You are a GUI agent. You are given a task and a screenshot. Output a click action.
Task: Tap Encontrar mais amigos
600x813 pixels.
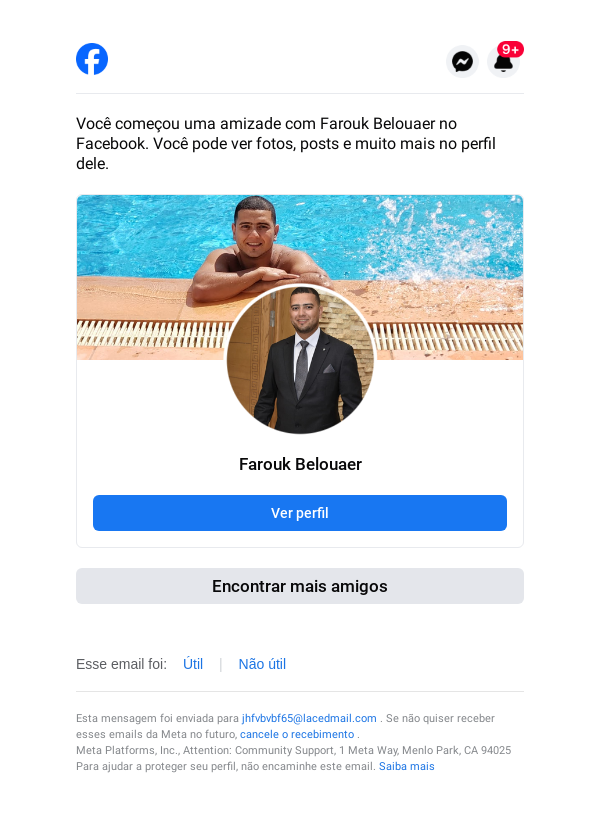(x=300, y=586)
